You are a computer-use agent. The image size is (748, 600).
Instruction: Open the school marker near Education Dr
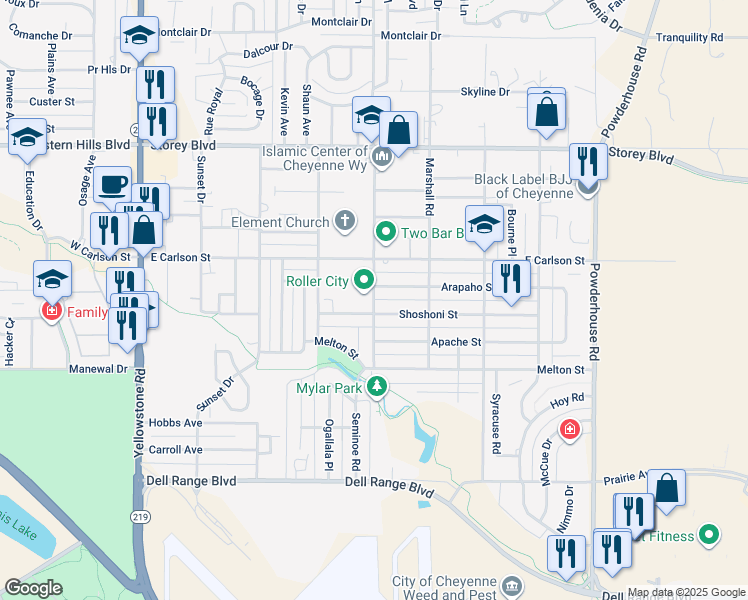coord(27,138)
